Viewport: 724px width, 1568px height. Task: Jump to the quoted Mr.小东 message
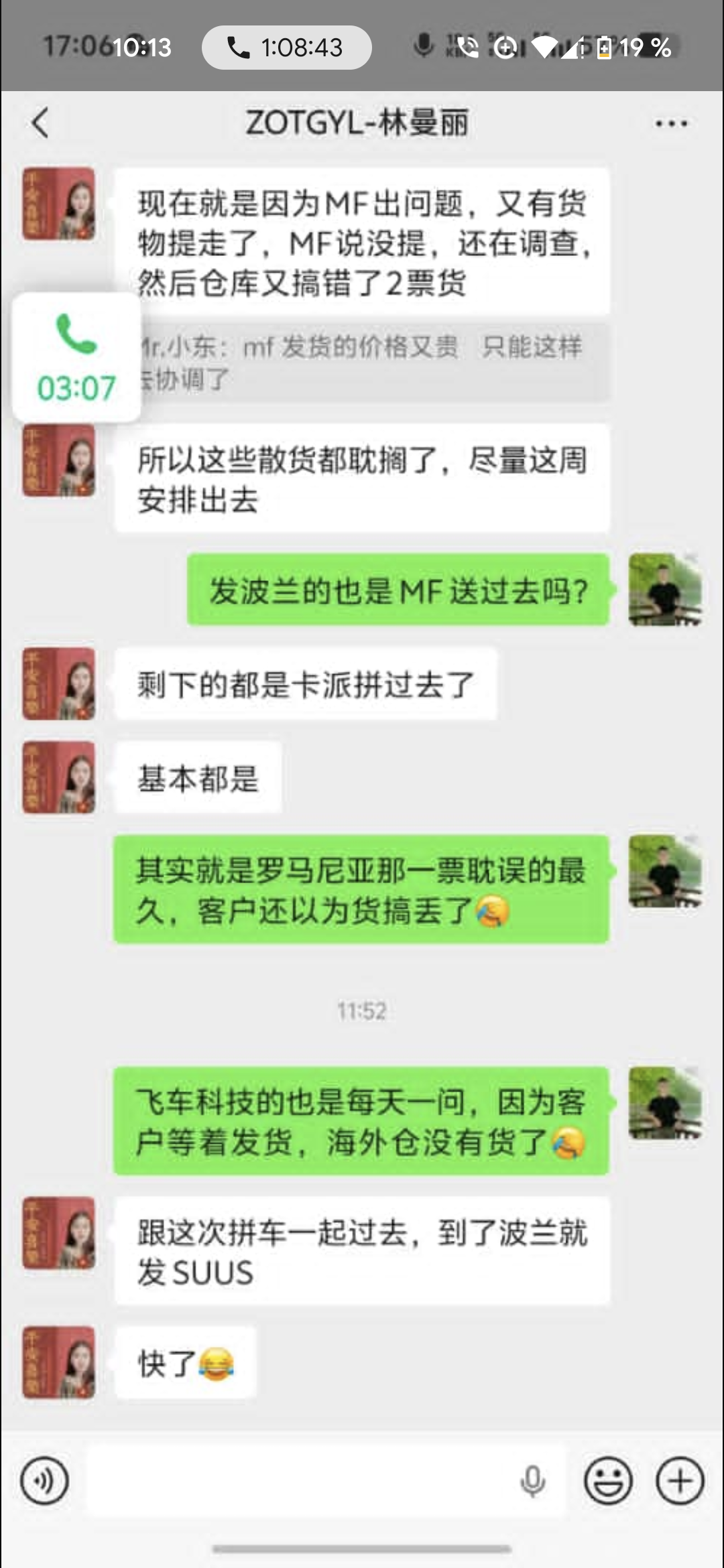375,363
